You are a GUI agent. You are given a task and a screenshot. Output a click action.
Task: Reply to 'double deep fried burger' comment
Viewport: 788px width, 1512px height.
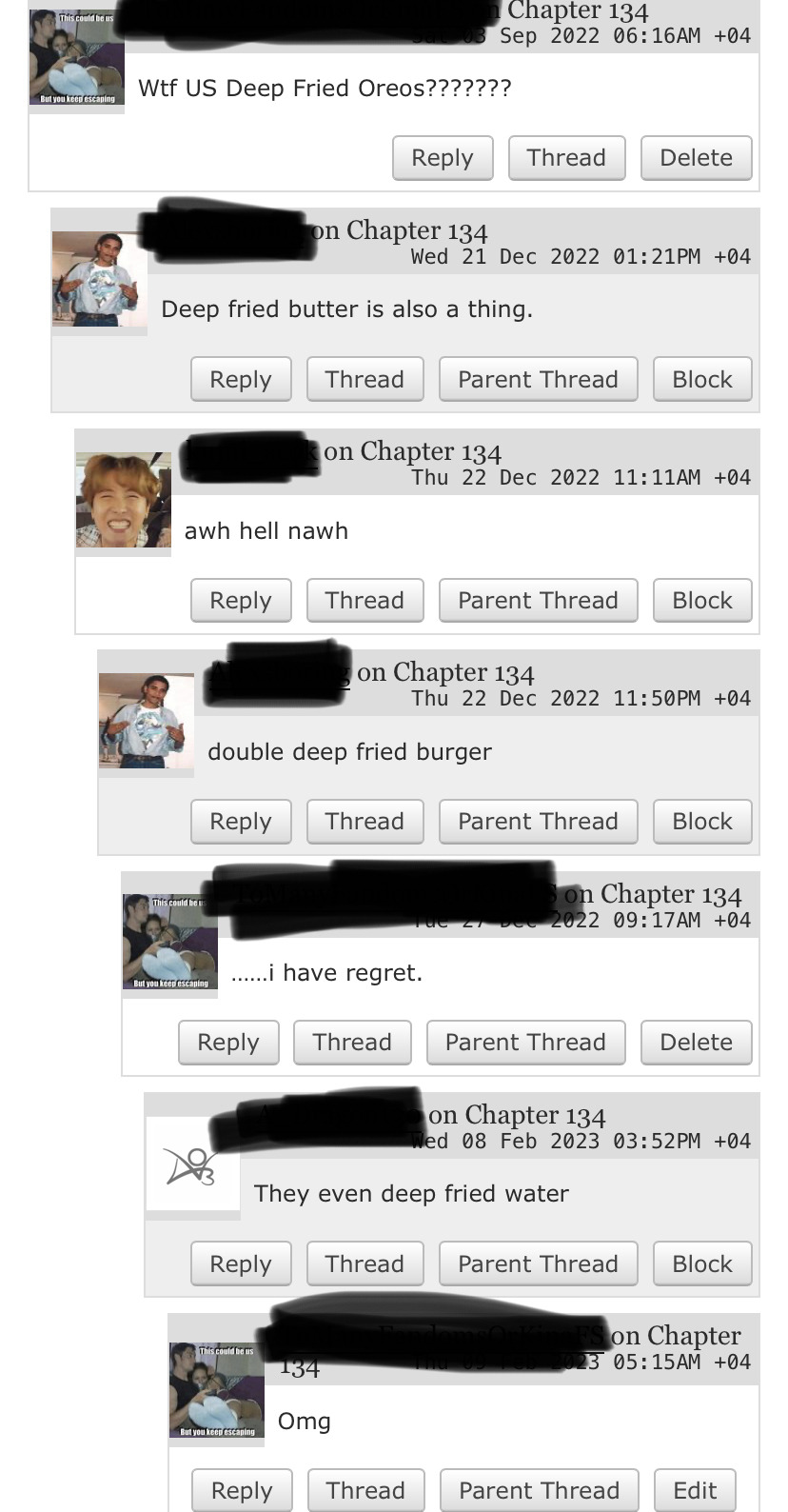241,821
